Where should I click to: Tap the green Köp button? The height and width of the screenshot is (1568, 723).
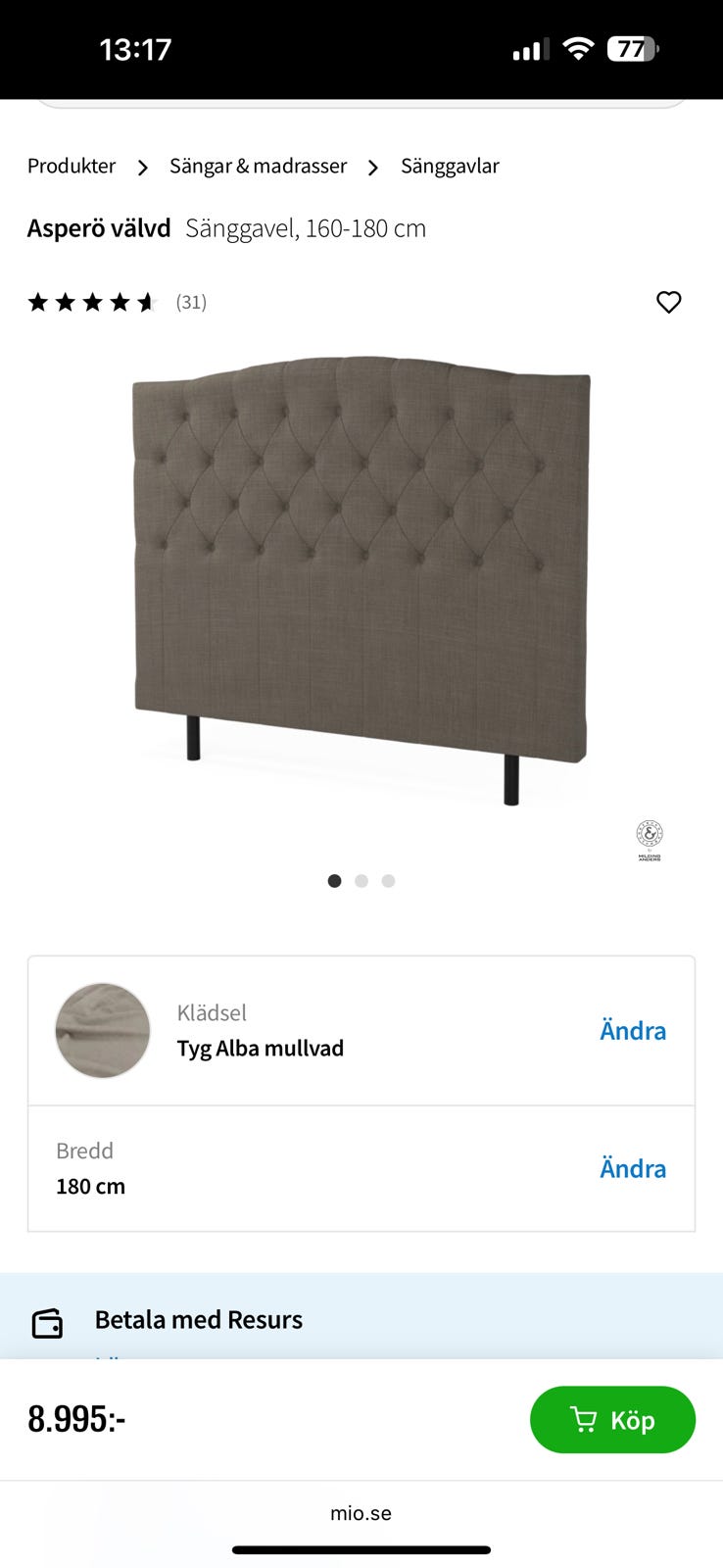[x=612, y=1419]
